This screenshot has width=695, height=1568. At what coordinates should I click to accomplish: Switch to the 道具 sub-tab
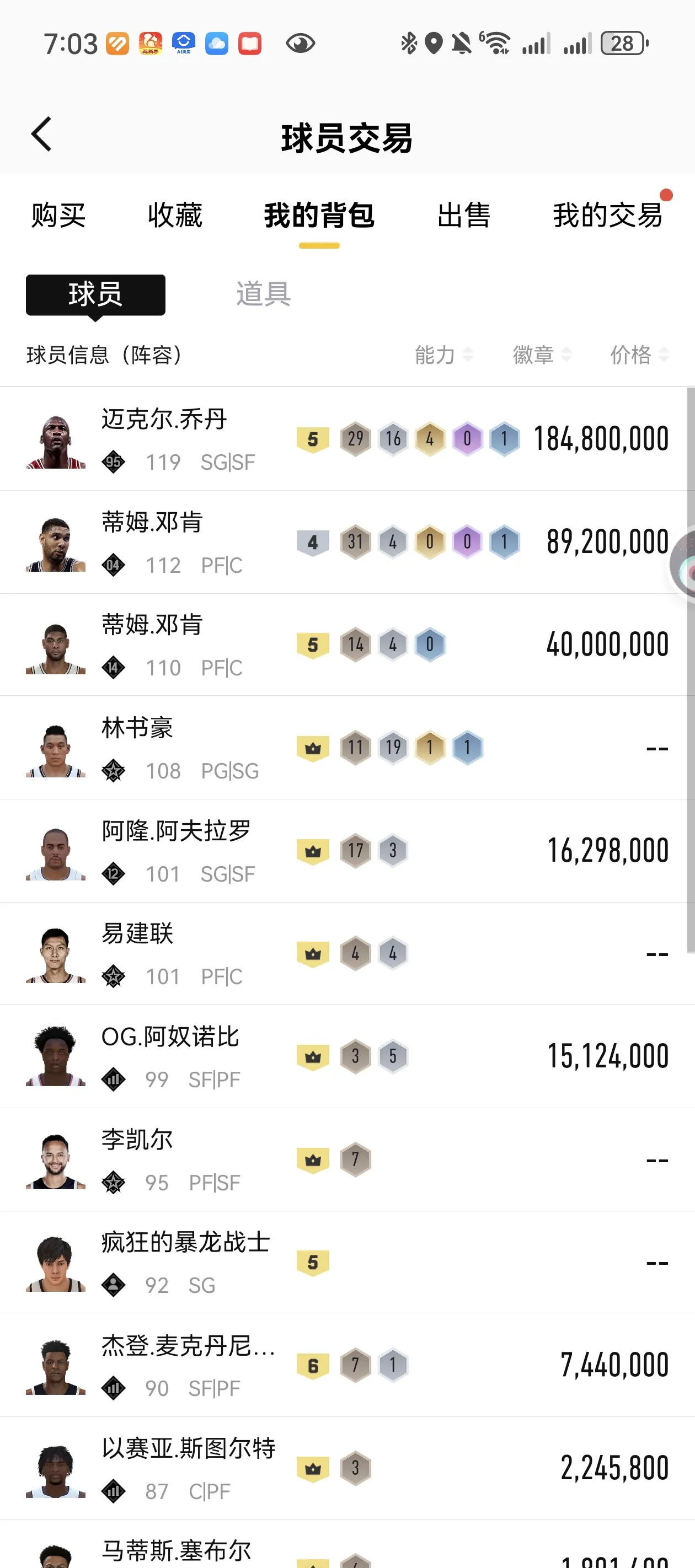pos(263,294)
